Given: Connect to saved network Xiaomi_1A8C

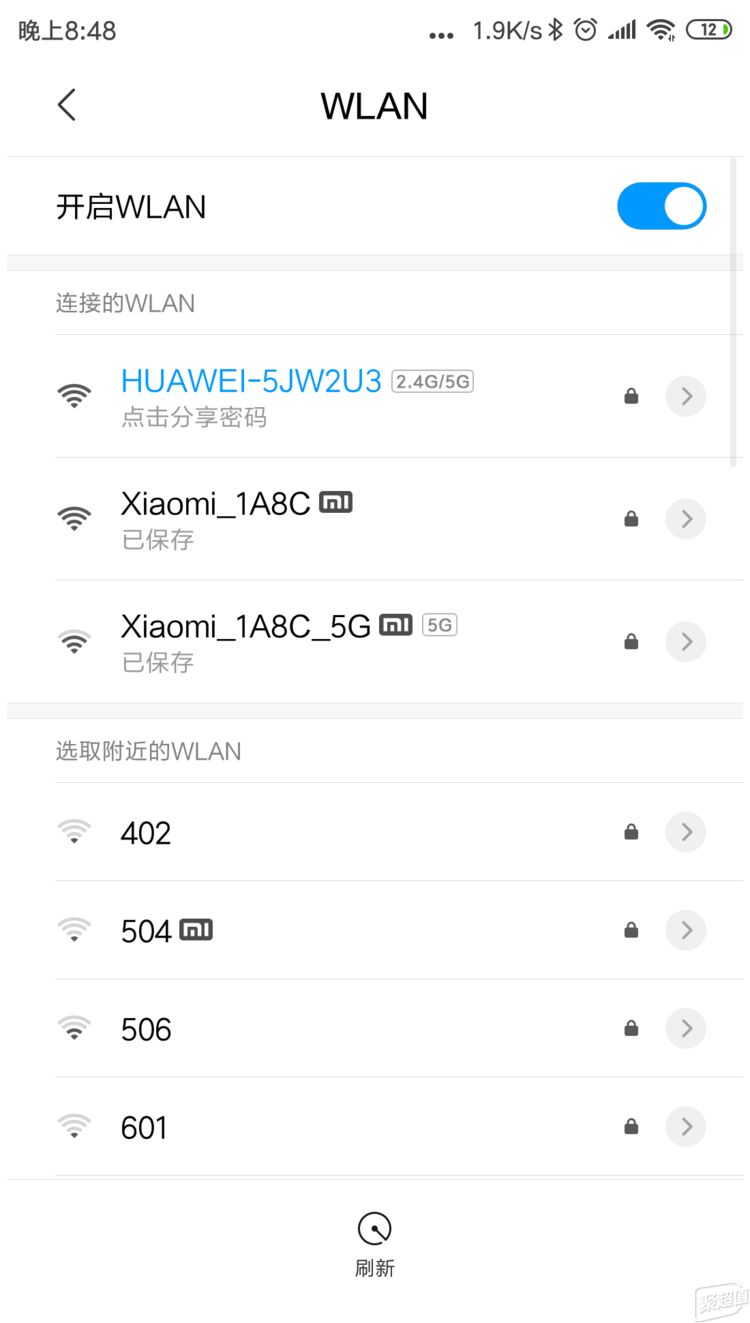Looking at the screenshot, I should point(215,518).
